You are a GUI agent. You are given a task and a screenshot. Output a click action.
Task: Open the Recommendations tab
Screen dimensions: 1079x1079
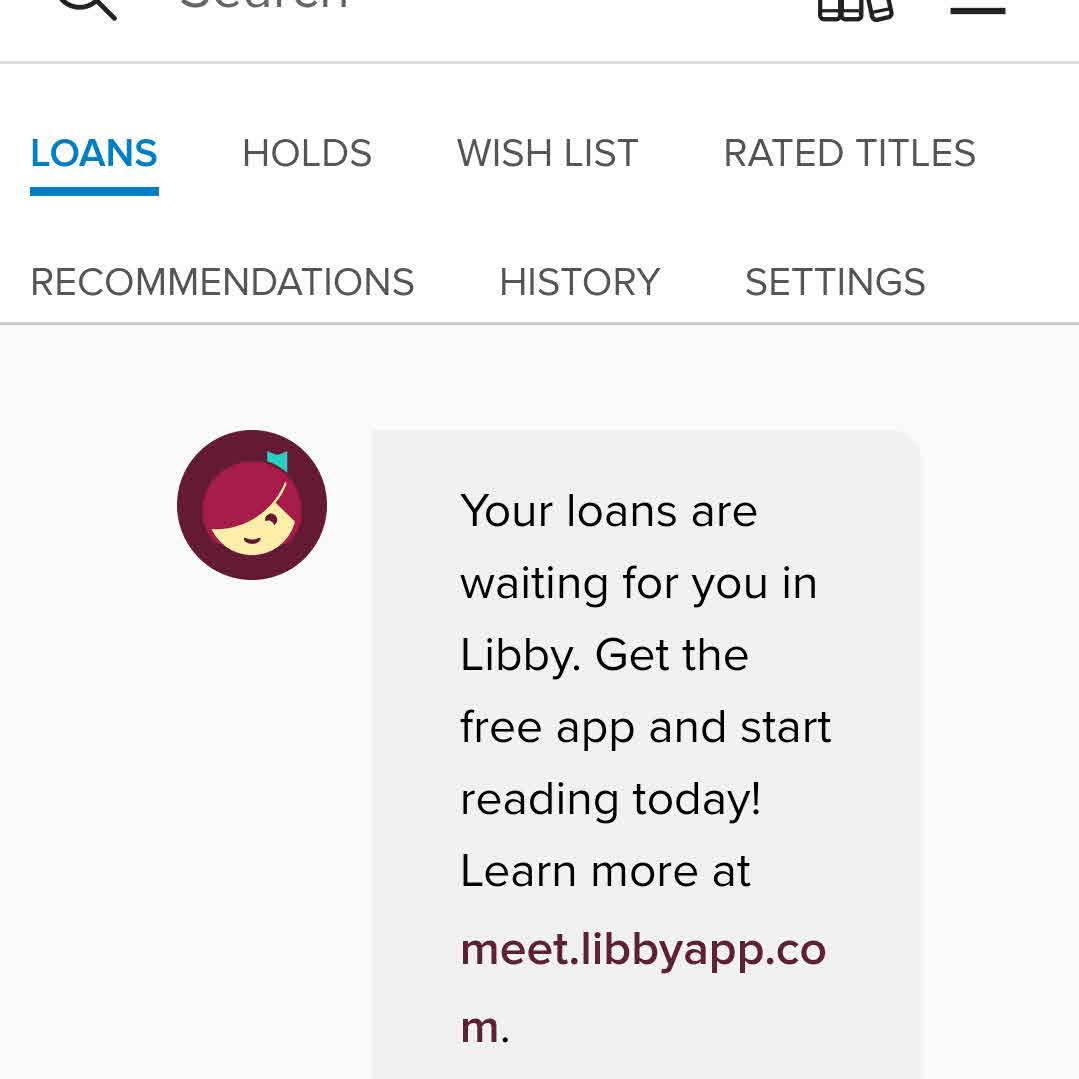pos(222,283)
